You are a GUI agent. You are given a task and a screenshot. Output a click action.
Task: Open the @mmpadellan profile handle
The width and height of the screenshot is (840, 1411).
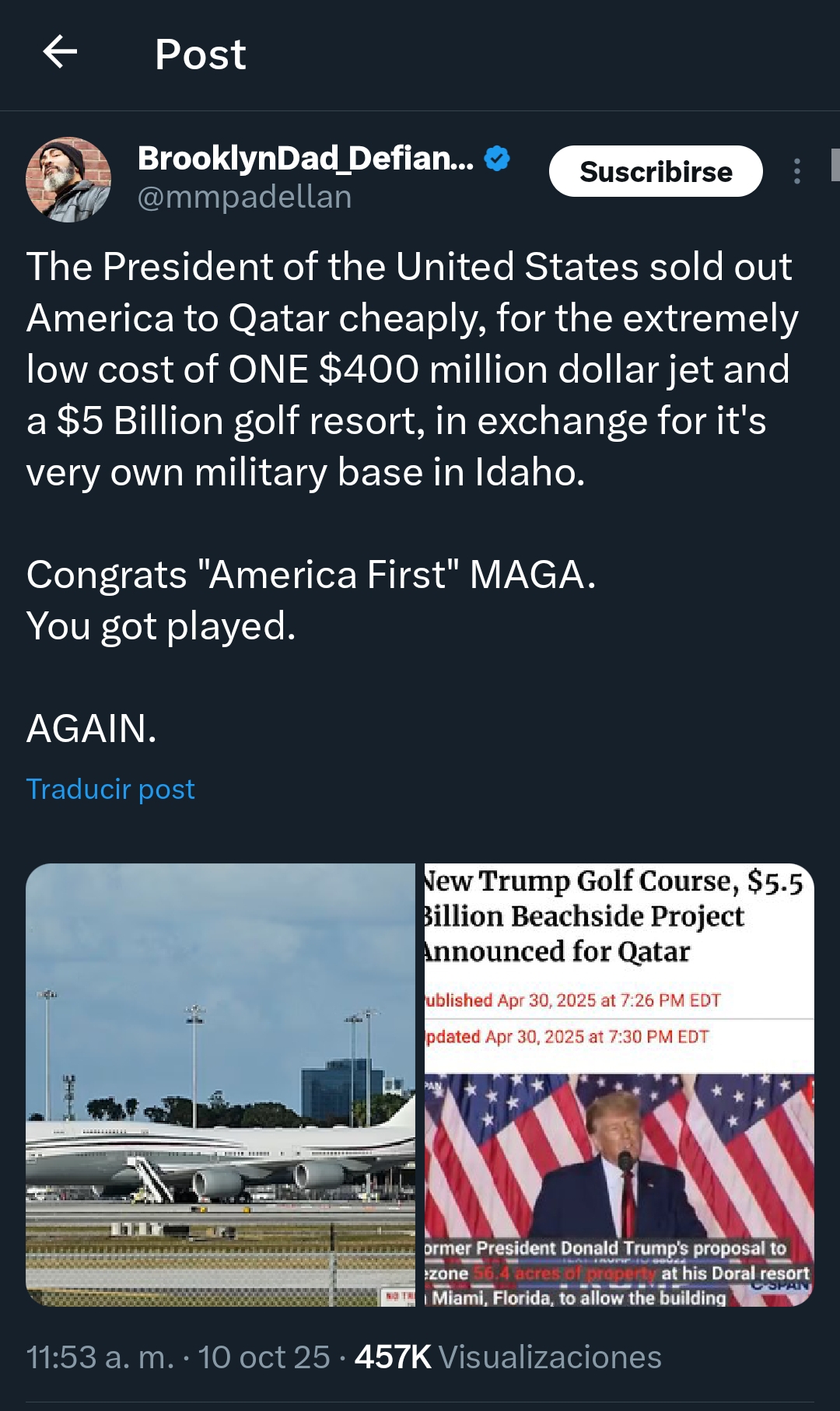coord(244,198)
